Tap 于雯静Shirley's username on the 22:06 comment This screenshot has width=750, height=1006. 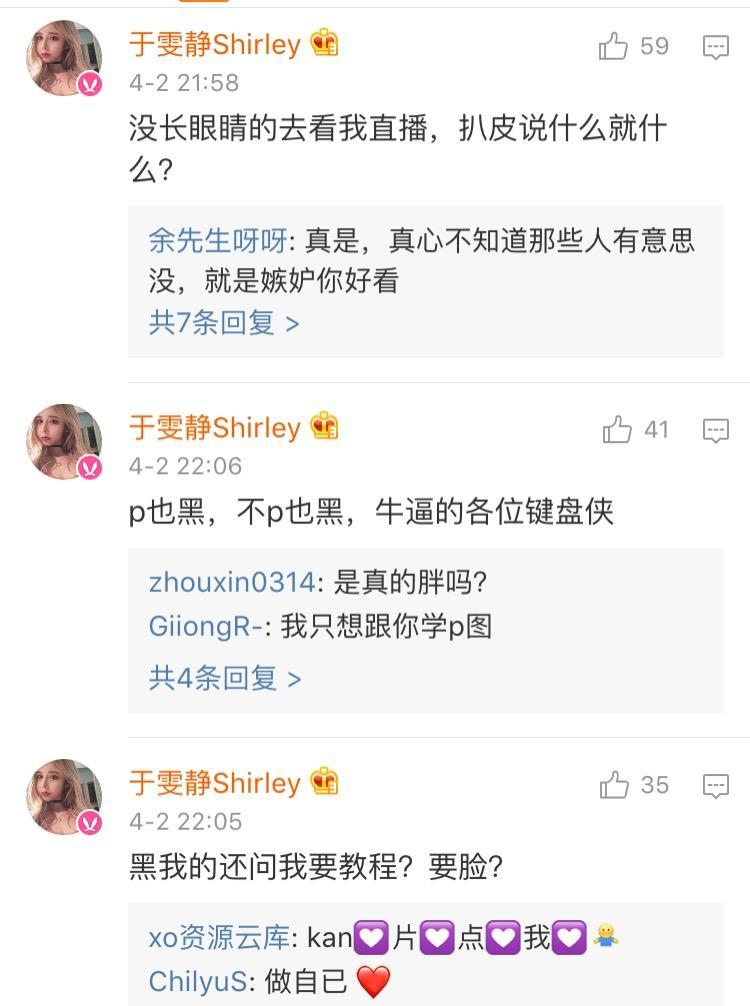tap(214, 428)
